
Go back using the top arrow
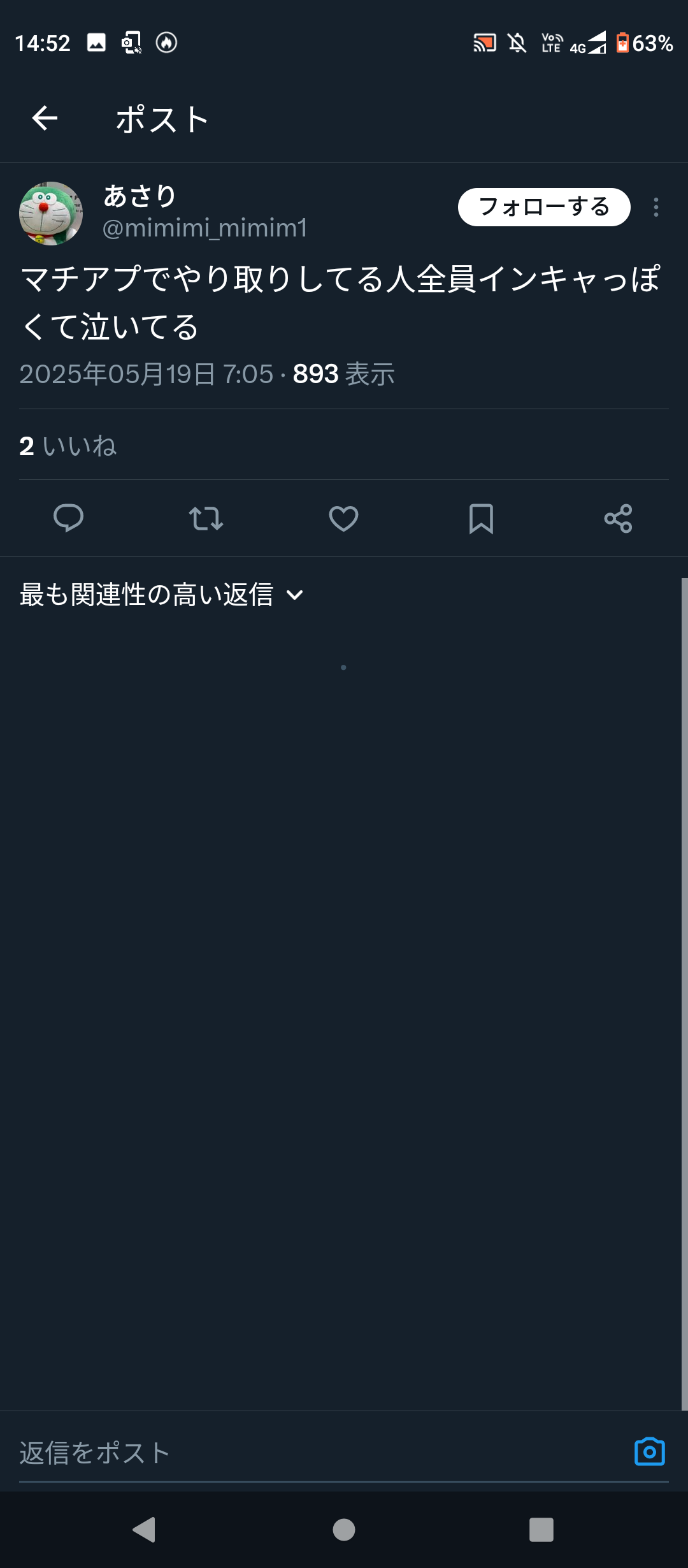[45, 119]
